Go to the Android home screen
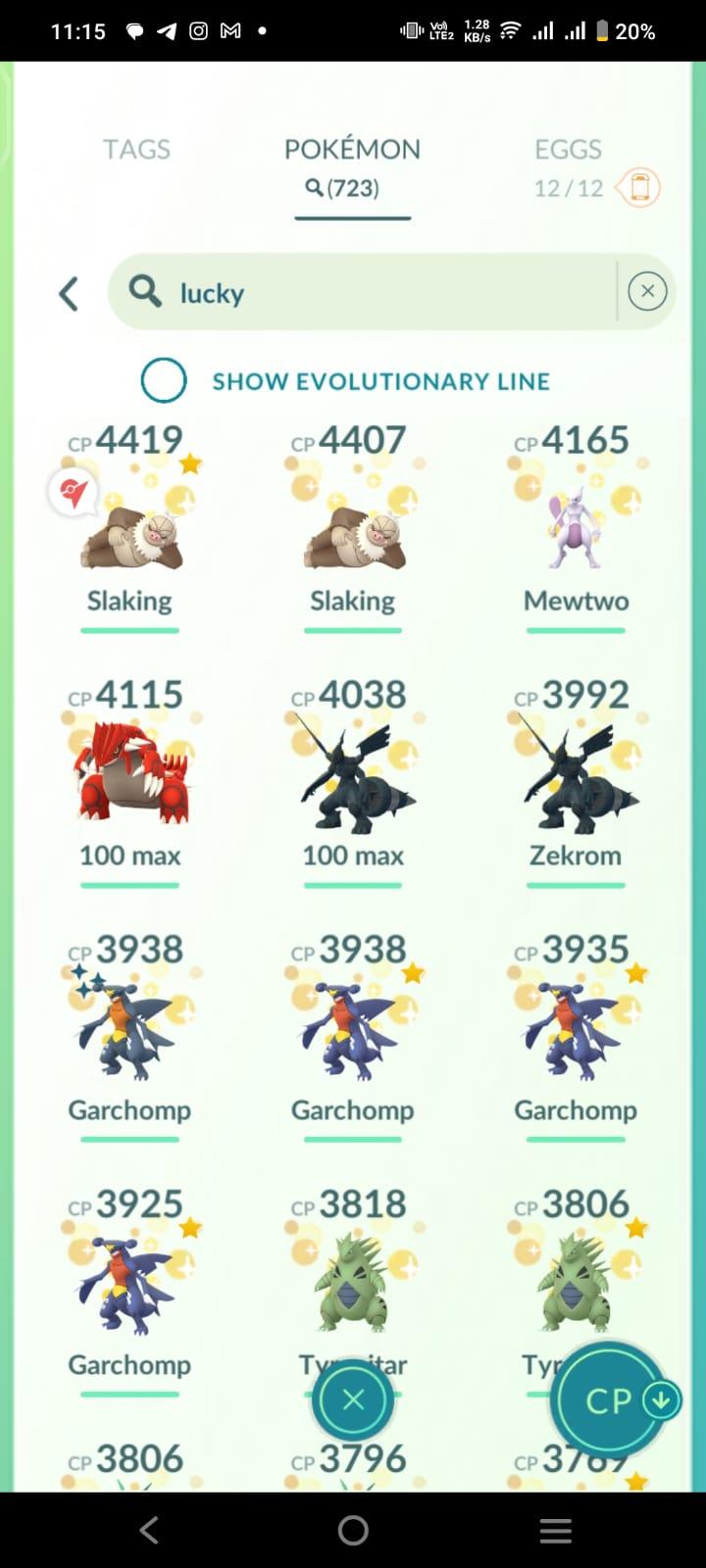 click(x=353, y=1530)
